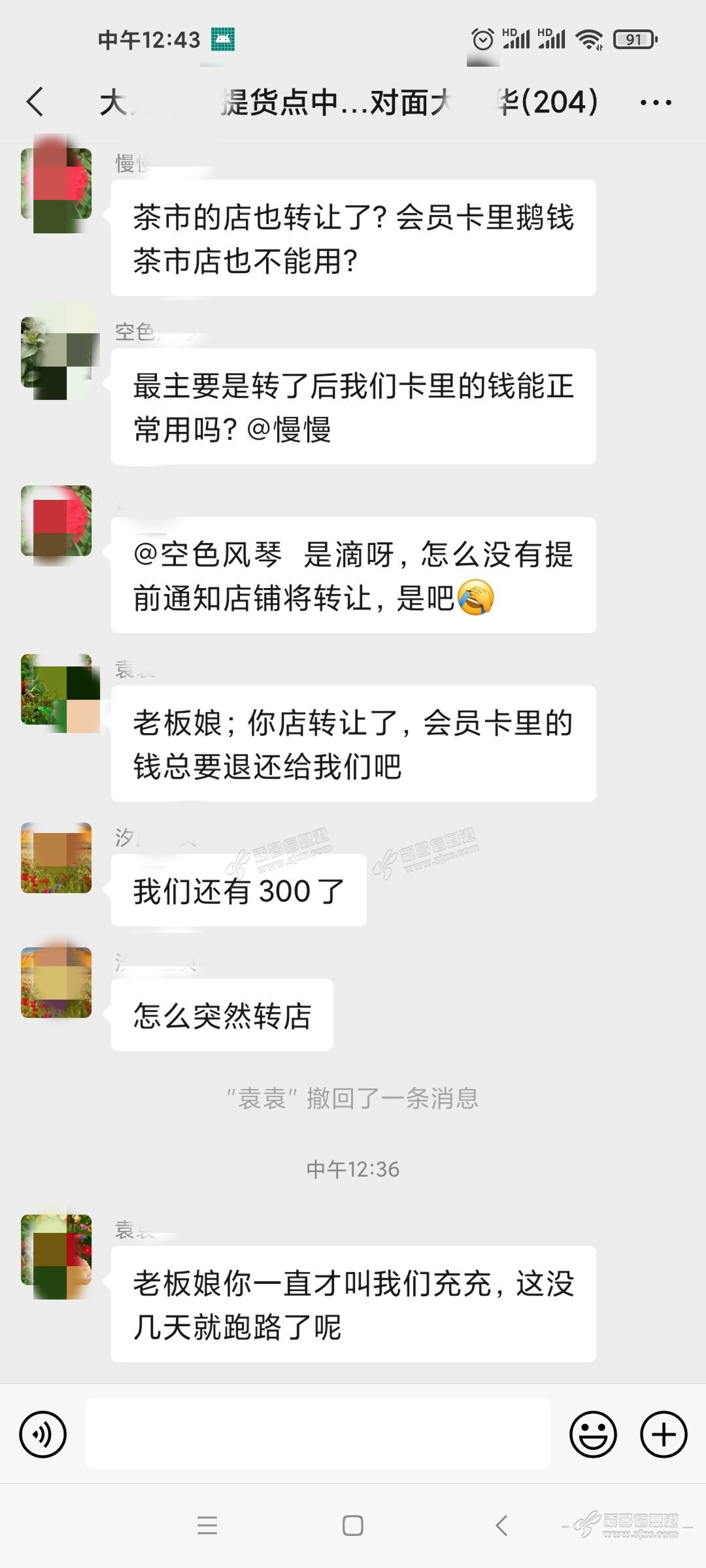This screenshot has width=706, height=1568.
Task: Switch to voice message input
Action: point(43,1434)
